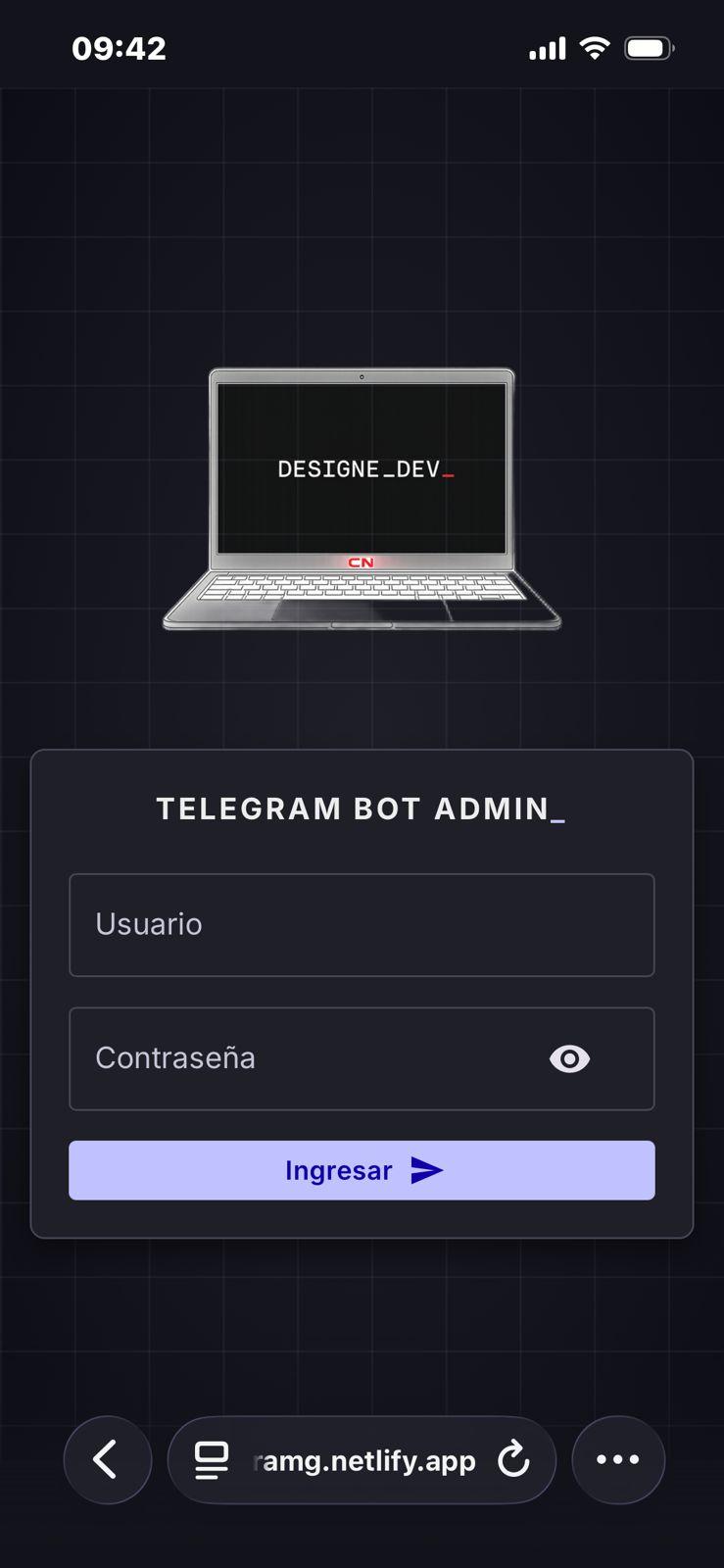Image resolution: width=724 pixels, height=1568 pixels.
Task: Click the laptop illustration
Action: tap(362, 500)
